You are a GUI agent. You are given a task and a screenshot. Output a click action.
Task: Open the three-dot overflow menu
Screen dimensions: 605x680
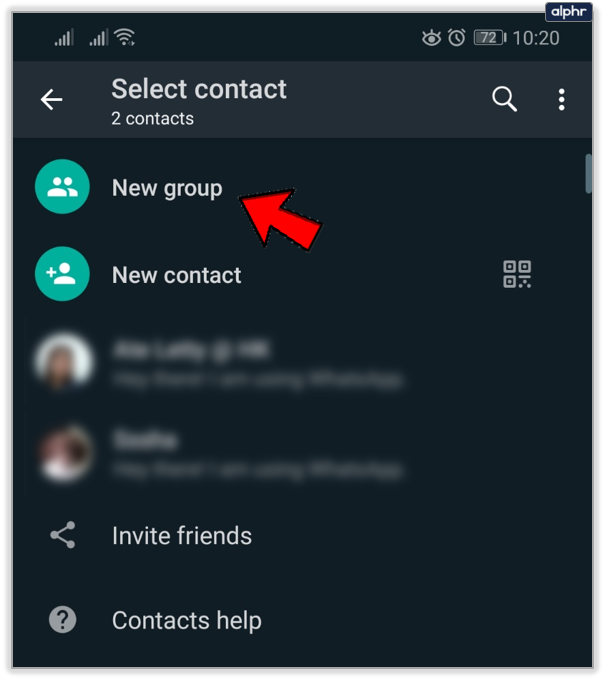click(561, 99)
